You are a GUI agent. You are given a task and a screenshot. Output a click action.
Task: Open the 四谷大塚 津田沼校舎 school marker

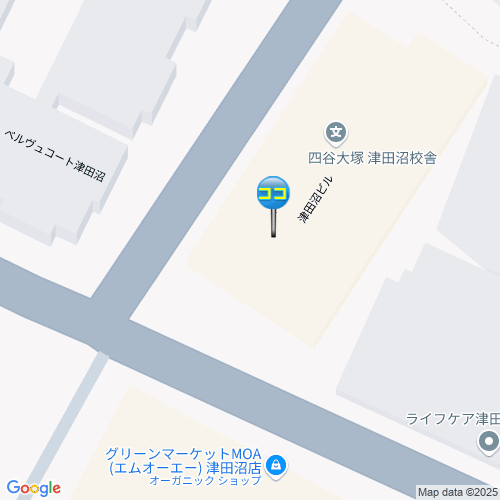pyautogui.click(x=336, y=133)
